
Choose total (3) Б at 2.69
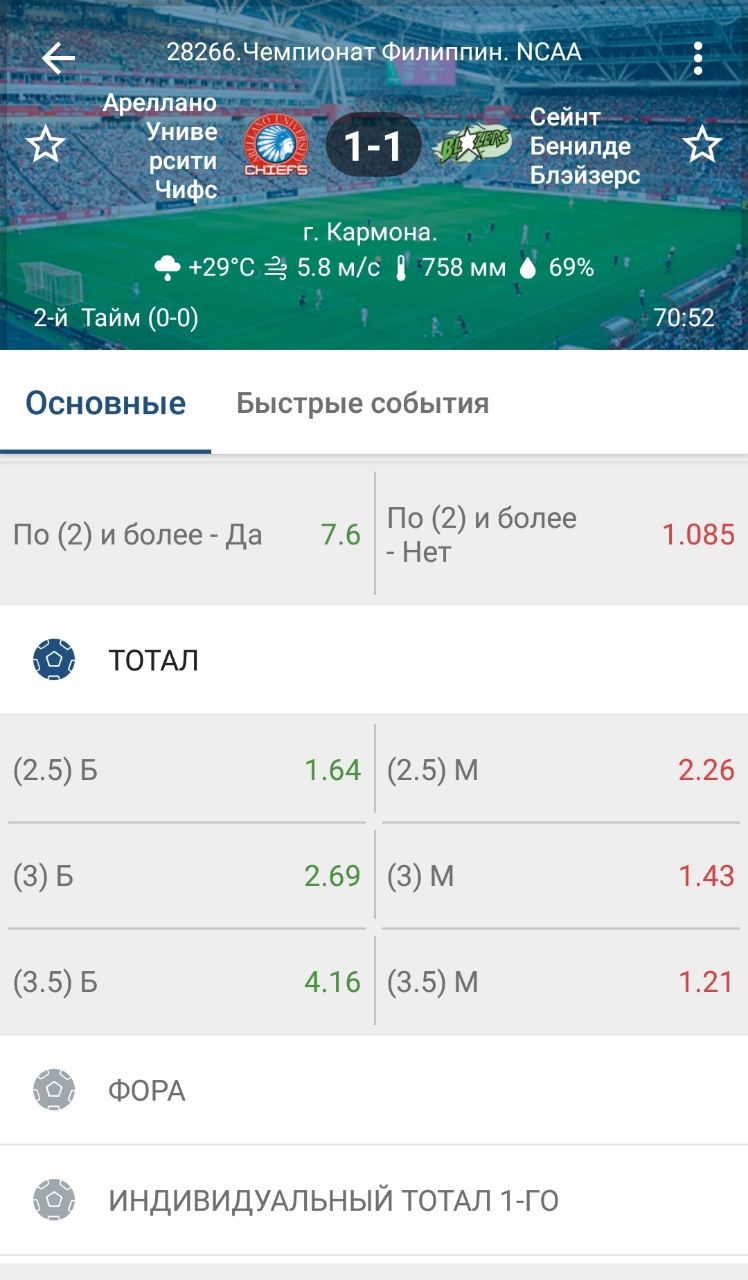(187, 876)
